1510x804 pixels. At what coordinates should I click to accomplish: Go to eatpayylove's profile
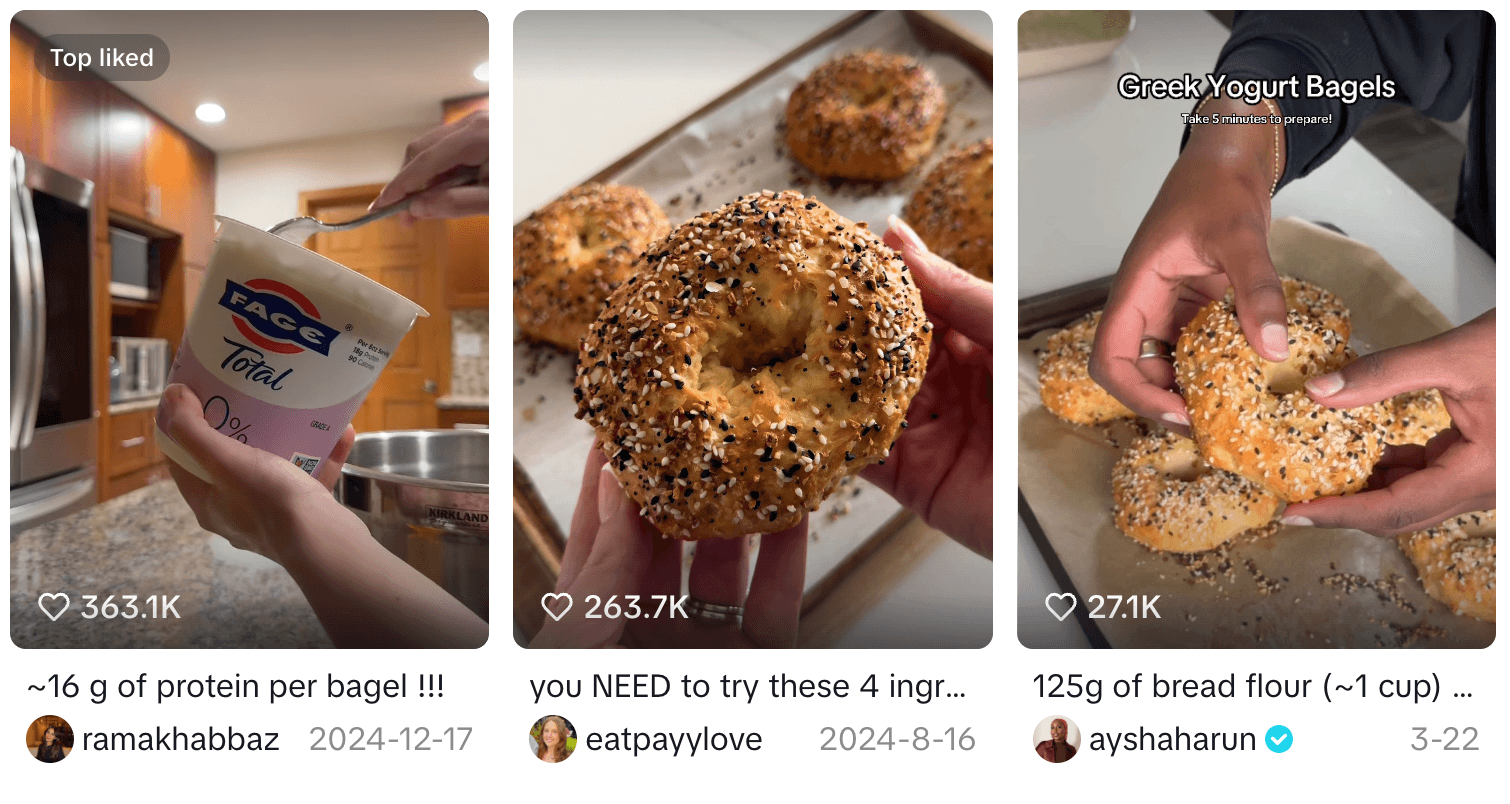(674, 740)
